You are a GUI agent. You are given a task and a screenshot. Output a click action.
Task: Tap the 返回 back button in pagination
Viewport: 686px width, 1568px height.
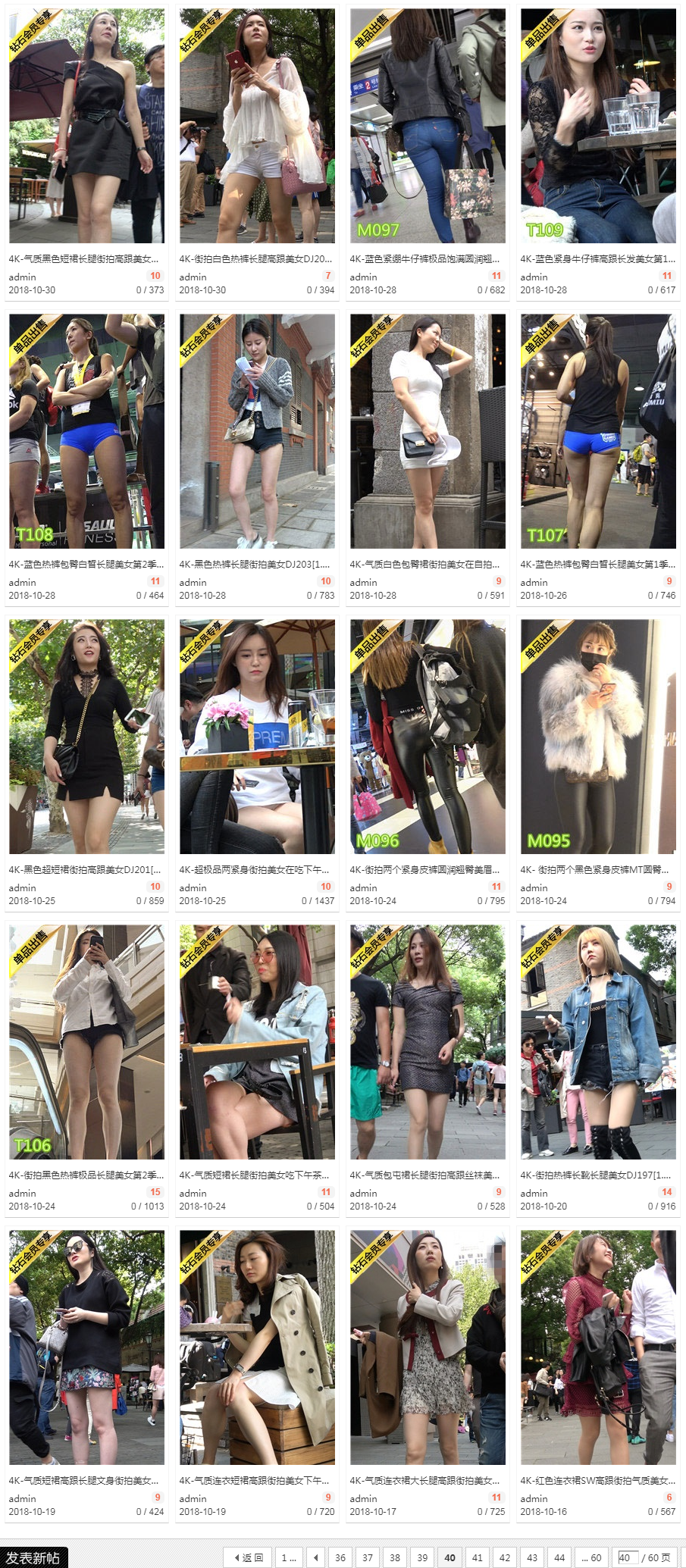248,1557
